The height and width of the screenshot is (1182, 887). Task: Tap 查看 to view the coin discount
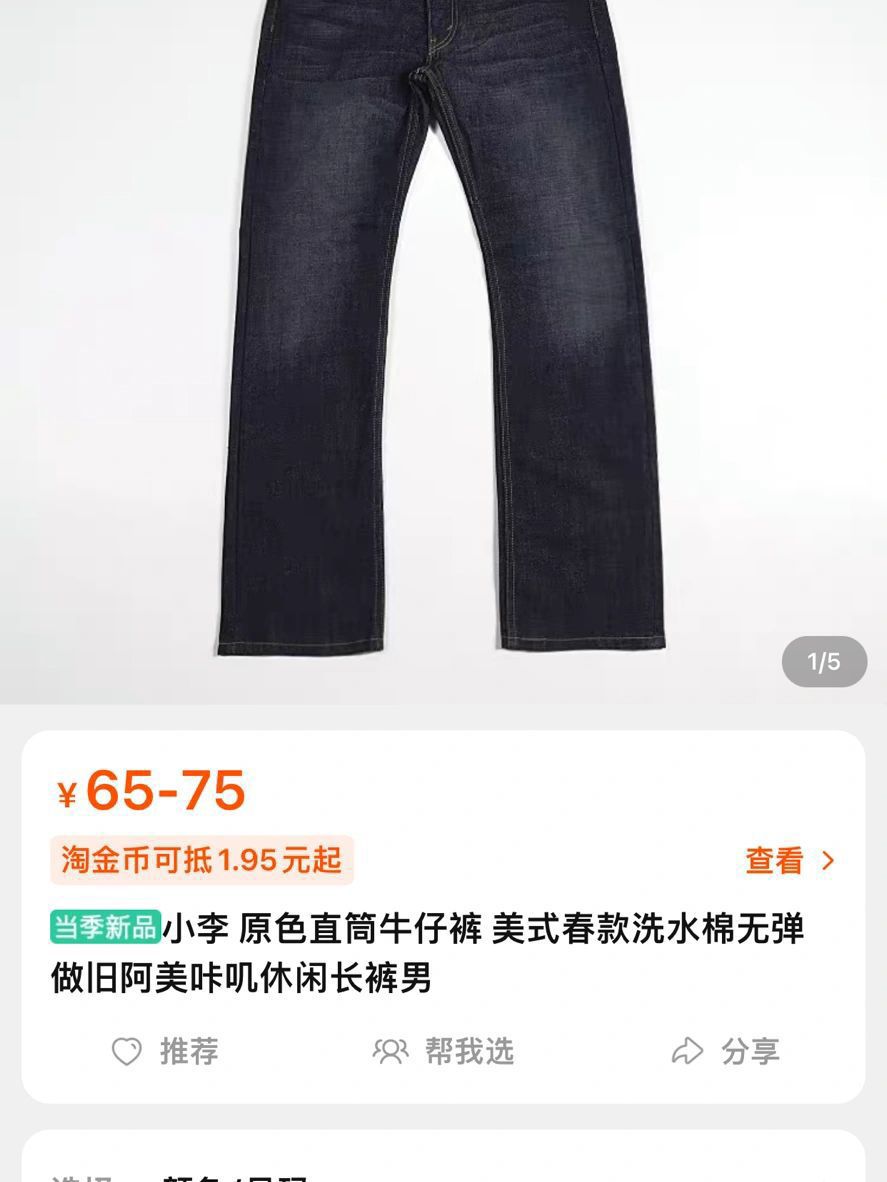tap(789, 861)
